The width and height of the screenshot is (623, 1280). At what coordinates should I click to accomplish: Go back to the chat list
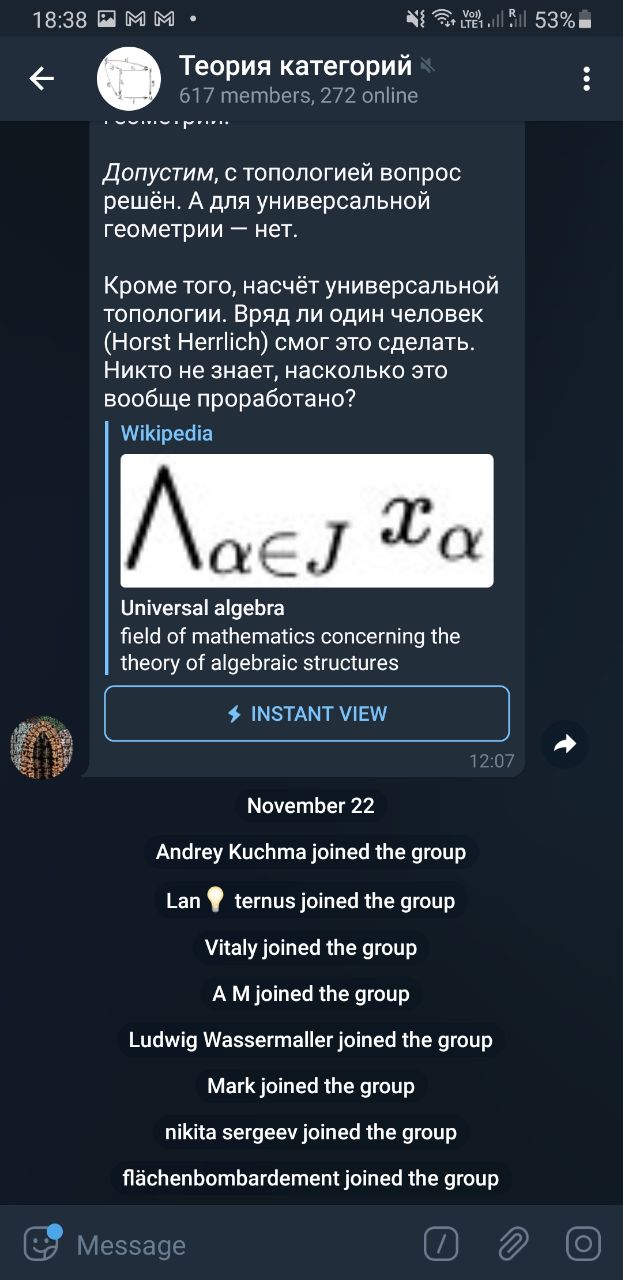(41, 79)
